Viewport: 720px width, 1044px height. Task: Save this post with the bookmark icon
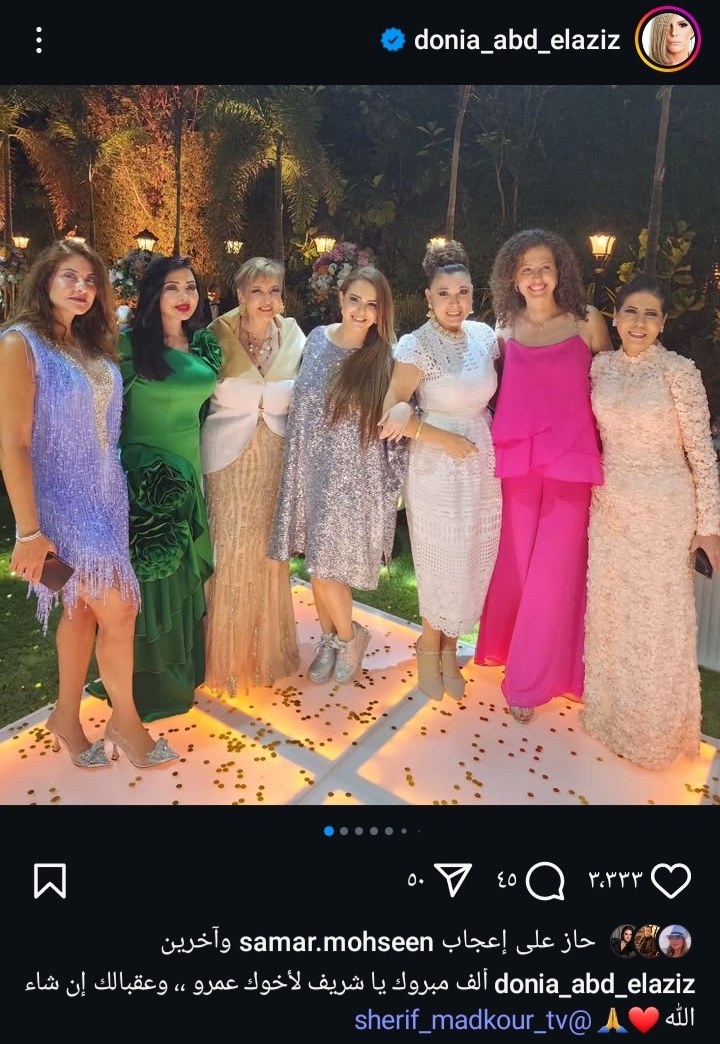(x=50, y=880)
